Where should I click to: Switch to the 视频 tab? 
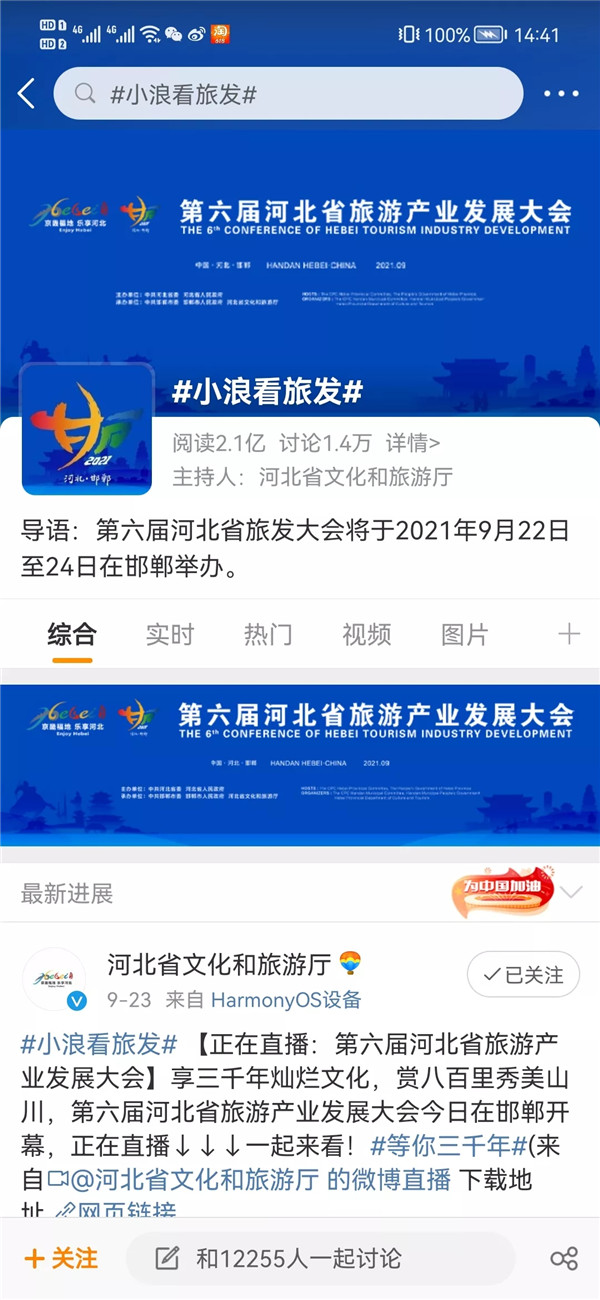click(x=366, y=634)
